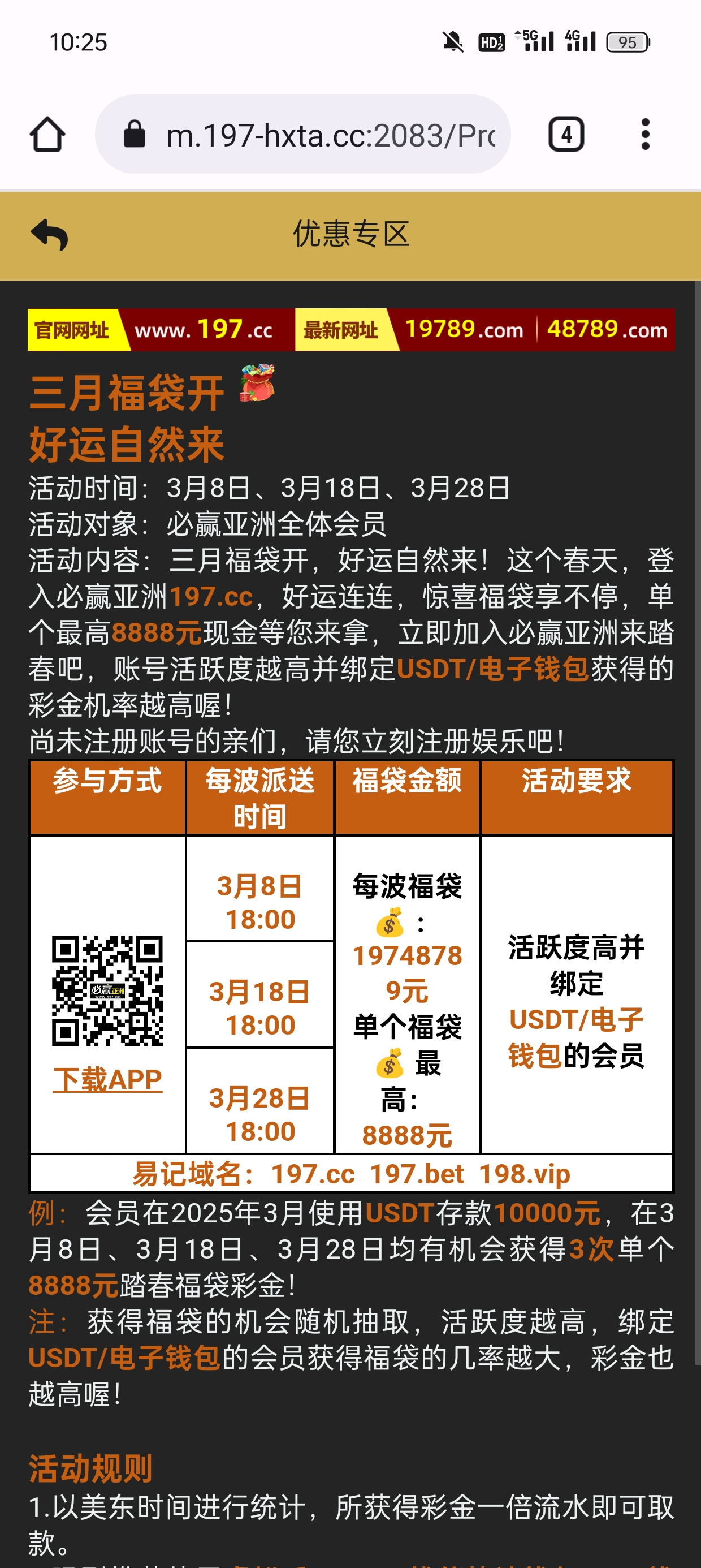Open the tab switcher showing 4 tabs
This screenshot has width=701, height=1568.
coord(566,134)
